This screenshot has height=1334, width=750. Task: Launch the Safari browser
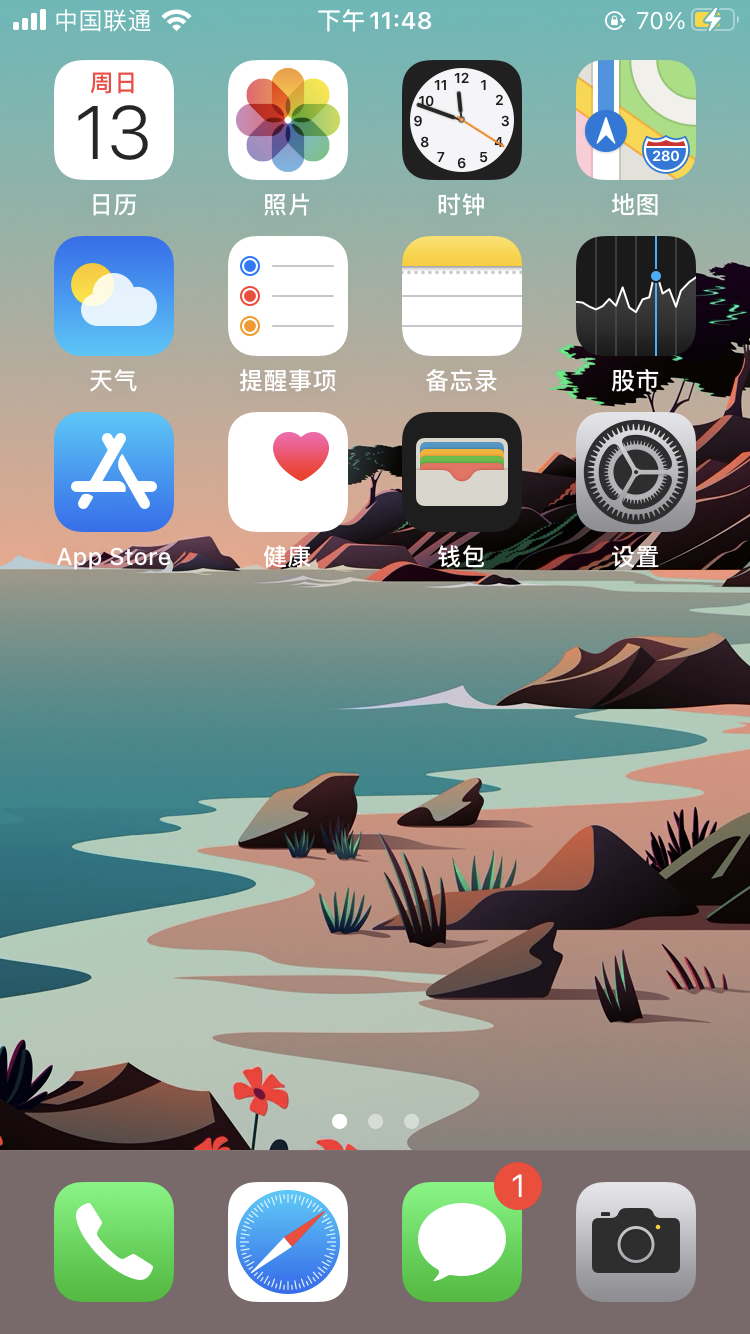[288, 1242]
